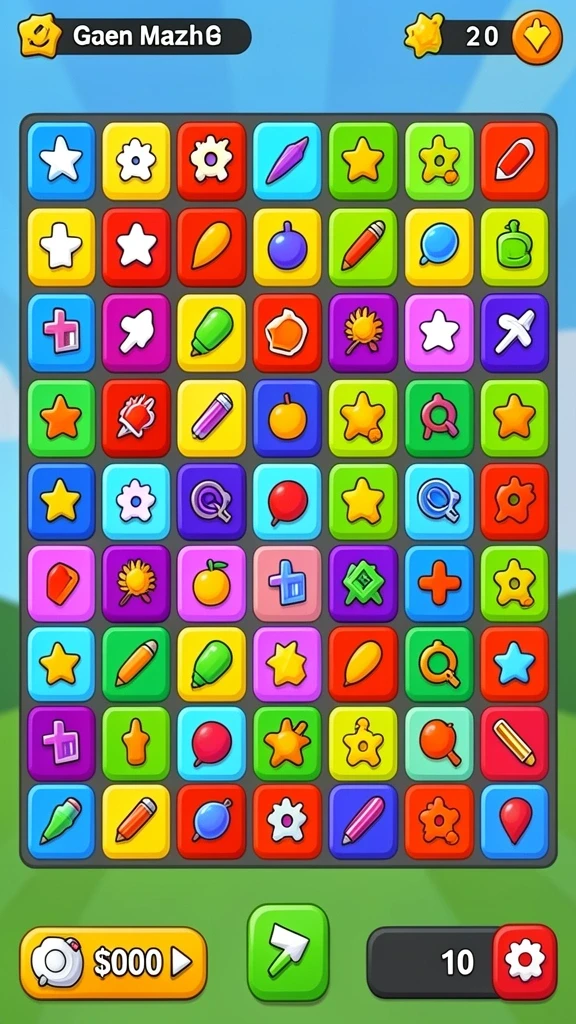This screenshot has height=1024, width=576.
Task: Tap the cyan star on red tile
Action: [x=515, y=664]
